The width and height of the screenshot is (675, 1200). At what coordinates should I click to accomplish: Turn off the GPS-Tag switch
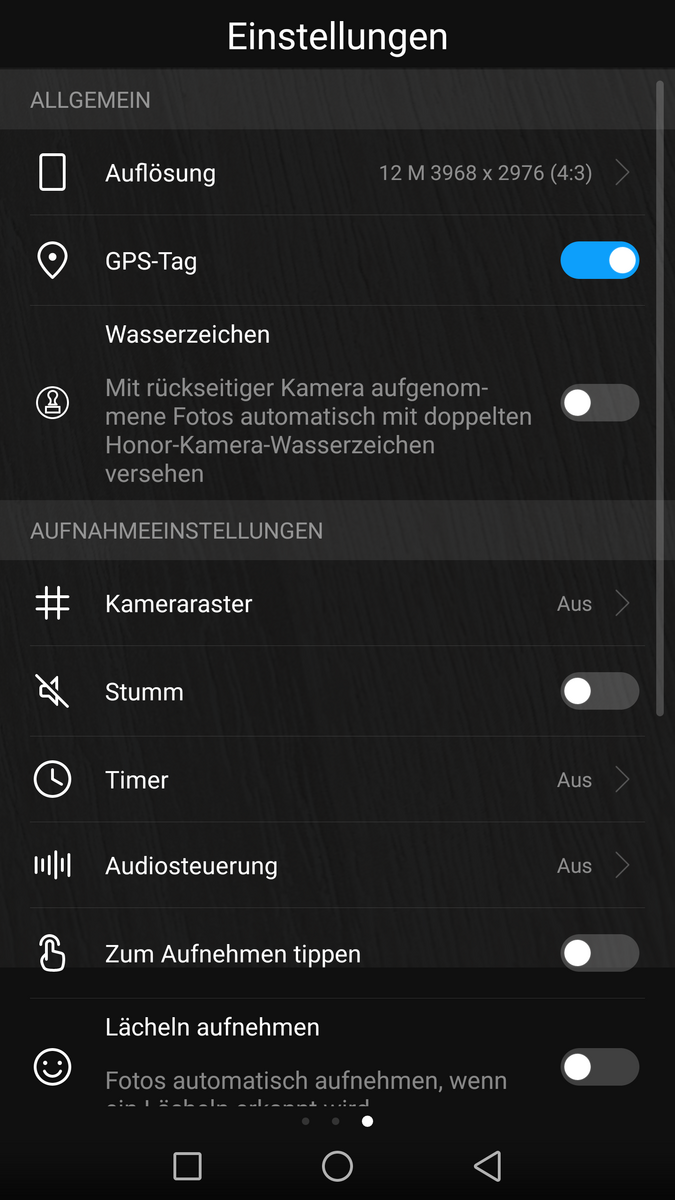coord(599,261)
